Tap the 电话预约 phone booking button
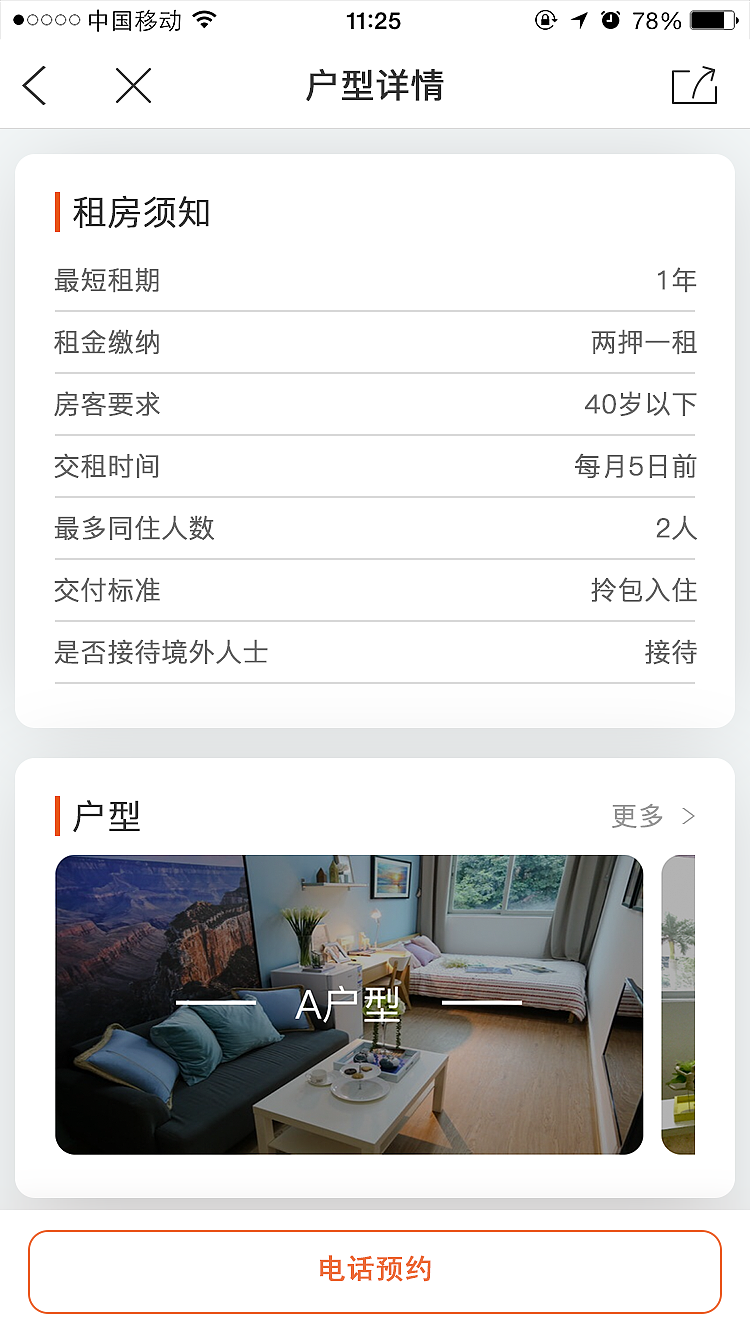The image size is (750, 1334). (375, 1271)
